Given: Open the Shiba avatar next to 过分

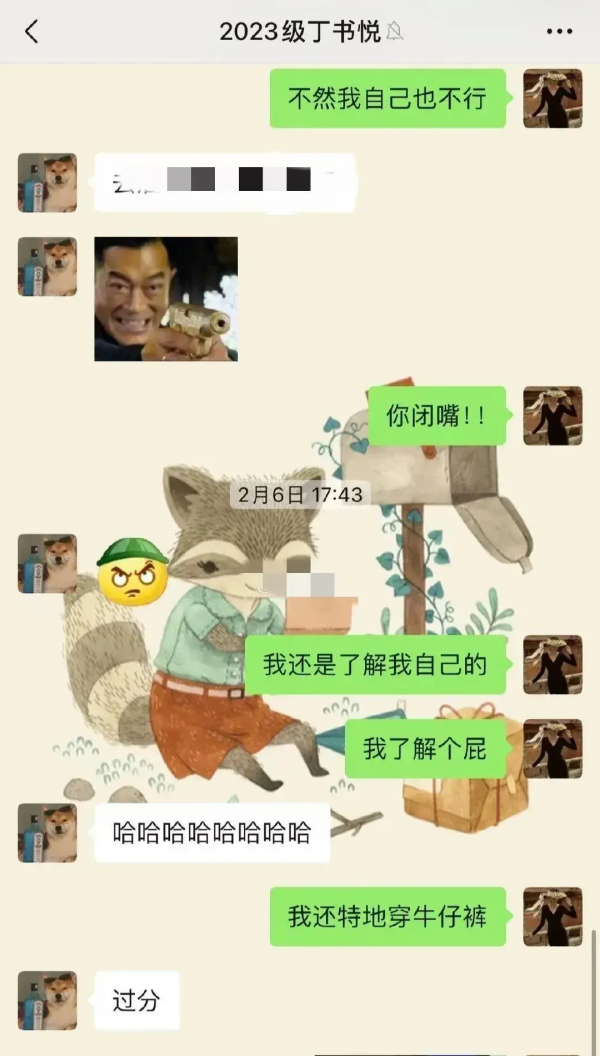Looking at the screenshot, I should click(x=47, y=1000).
